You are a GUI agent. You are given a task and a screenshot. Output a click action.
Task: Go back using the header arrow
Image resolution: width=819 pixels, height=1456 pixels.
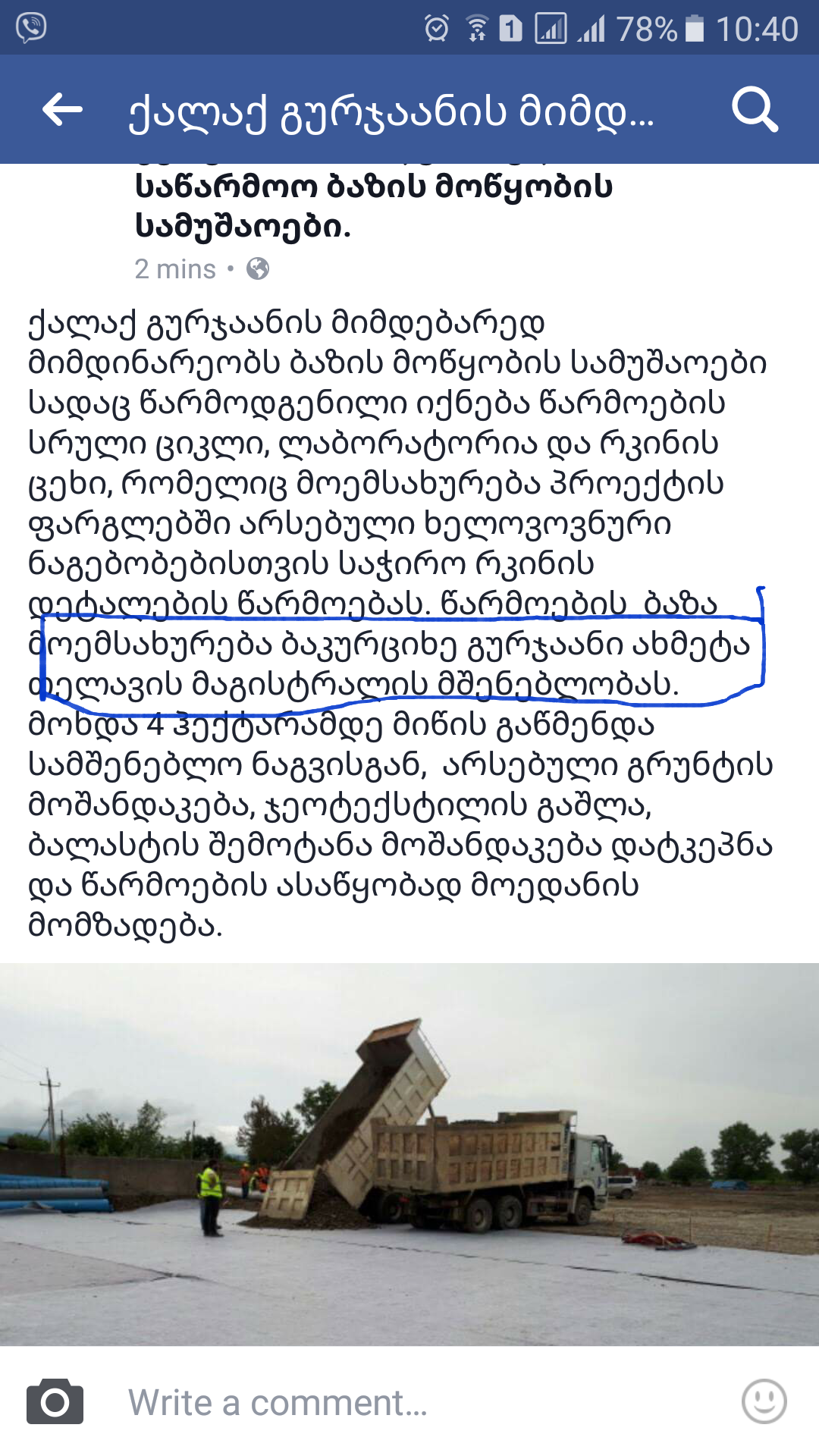coord(62,110)
